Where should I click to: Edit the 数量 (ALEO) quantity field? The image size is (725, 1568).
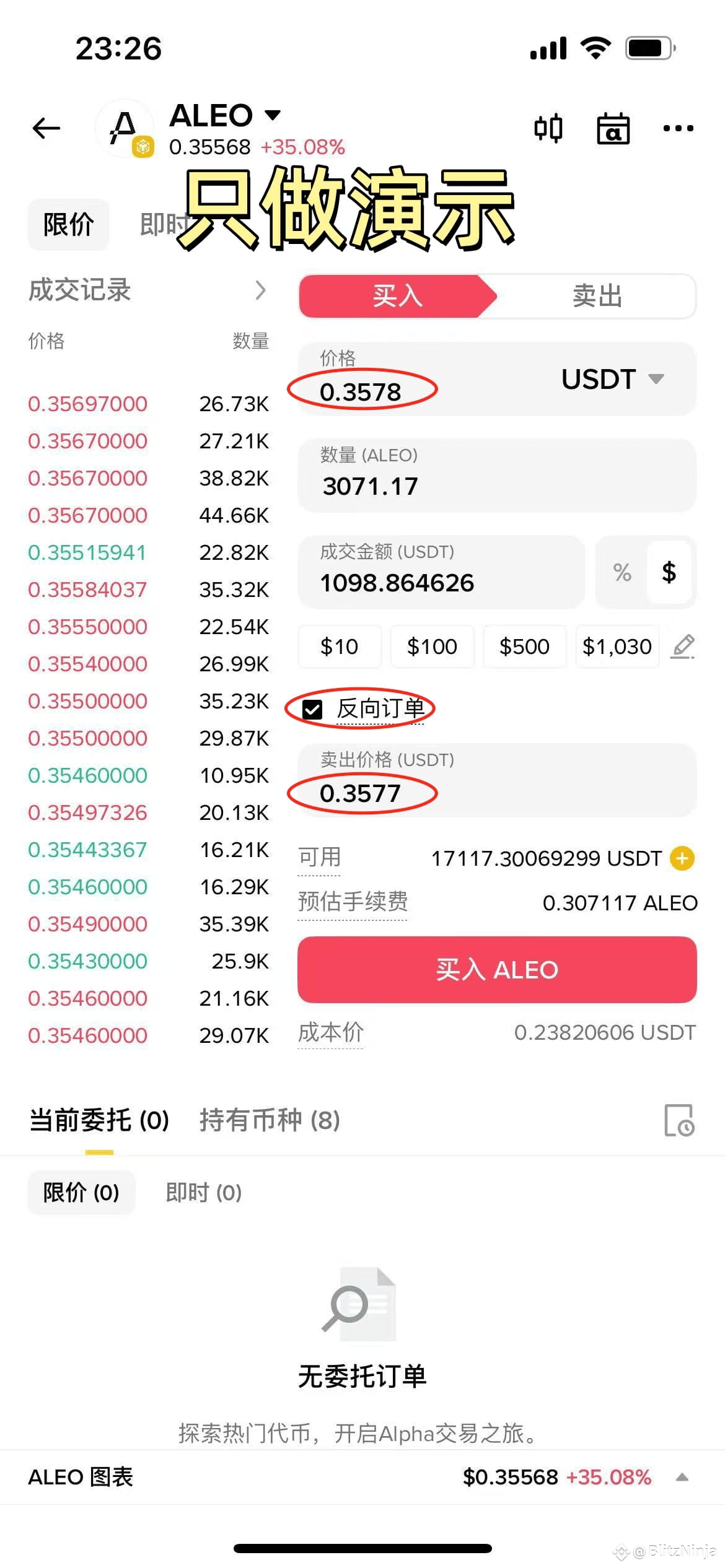(x=497, y=475)
